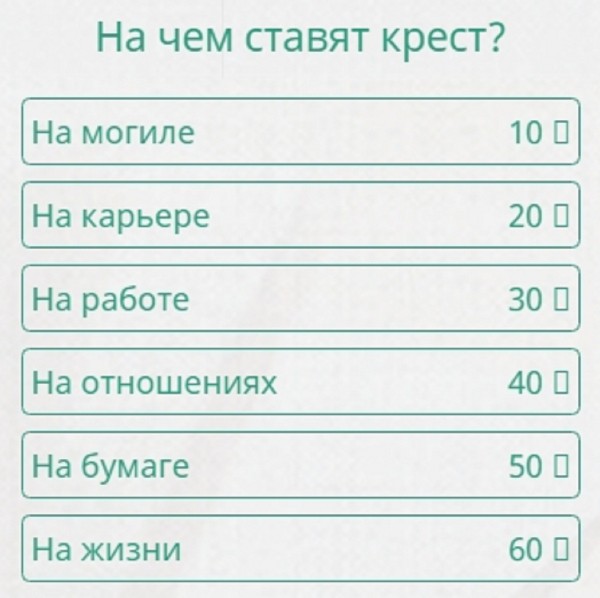The height and width of the screenshot is (598, 600).
Task: Select the На бумаге answer
Action: pyautogui.click(x=300, y=465)
